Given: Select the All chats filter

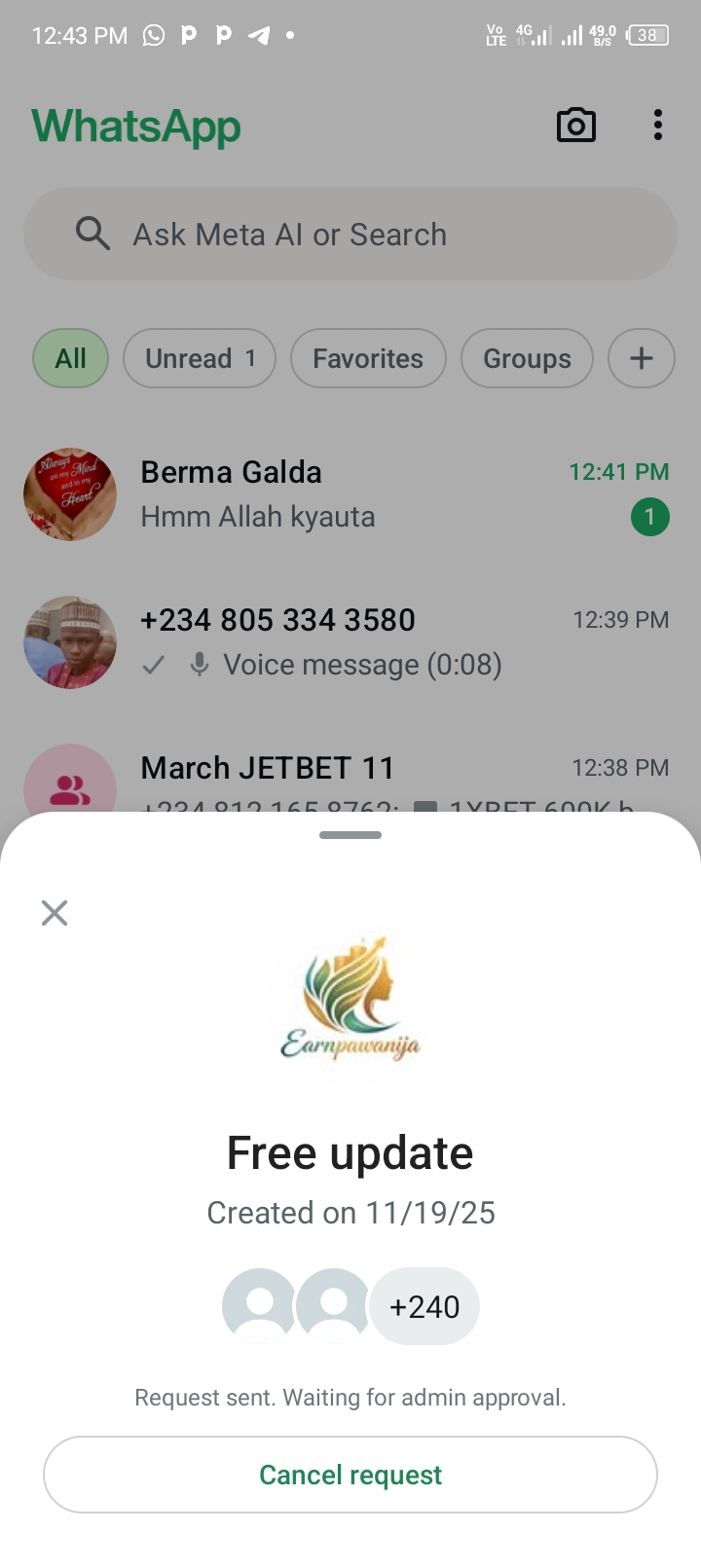Looking at the screenshot, I should (x=70, y=358).
